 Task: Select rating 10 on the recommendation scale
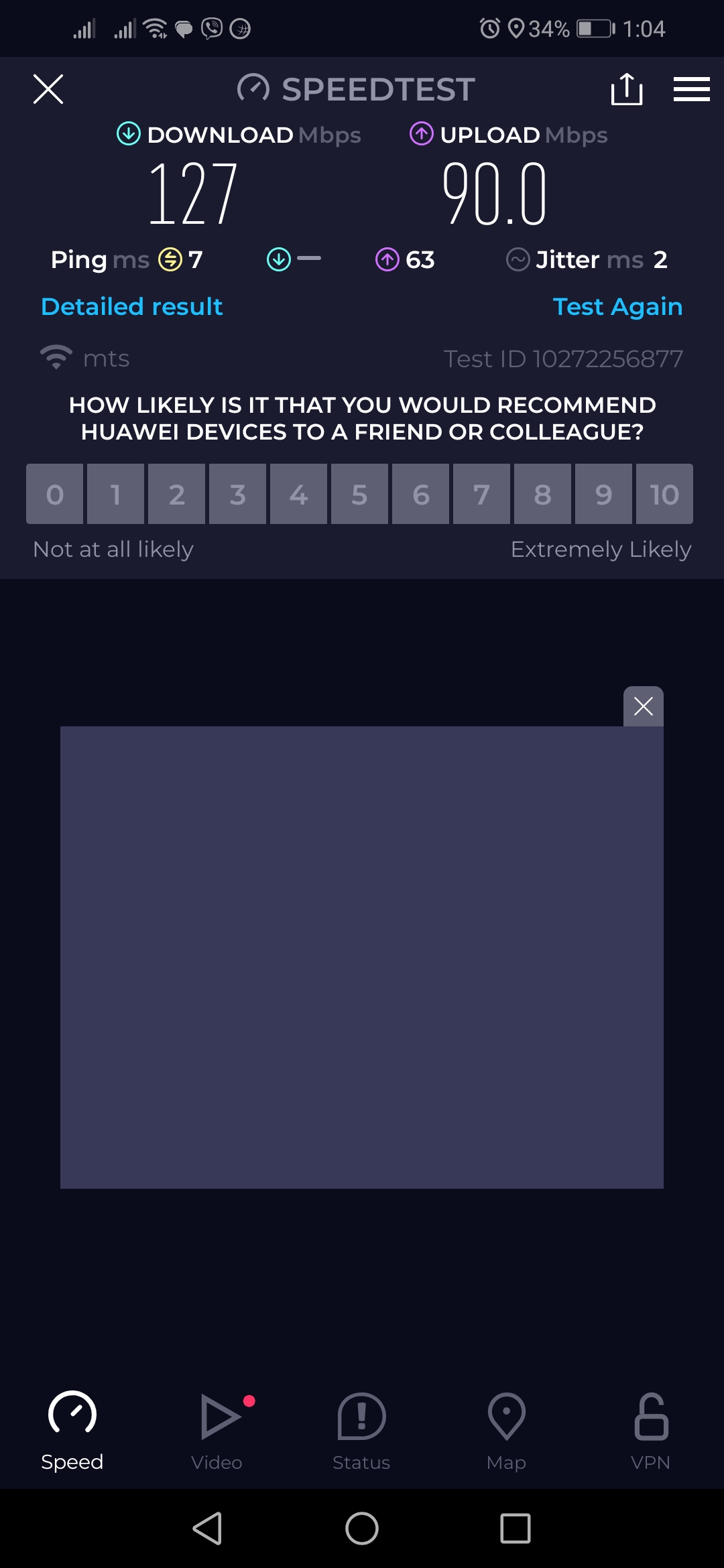(664, 495)
